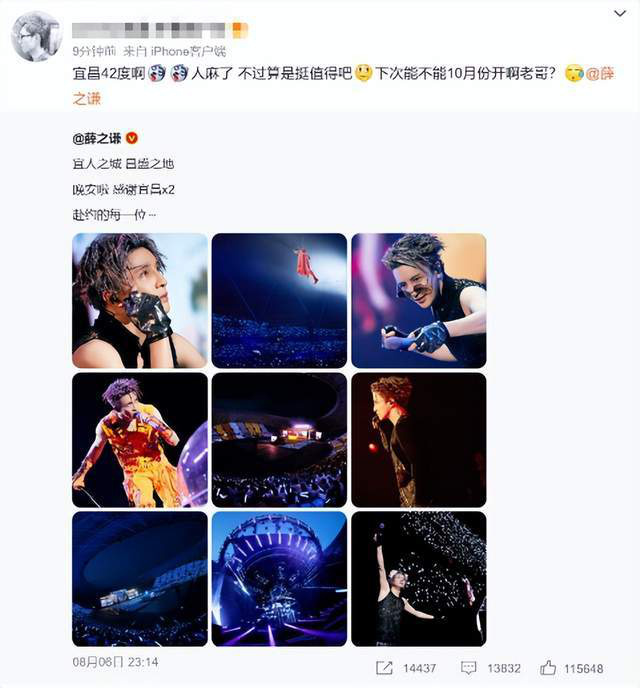View photo of smiling singer leaning forward
Image resolution: width=640 pixels, height=688 pixels.
[x=418, y=300]
